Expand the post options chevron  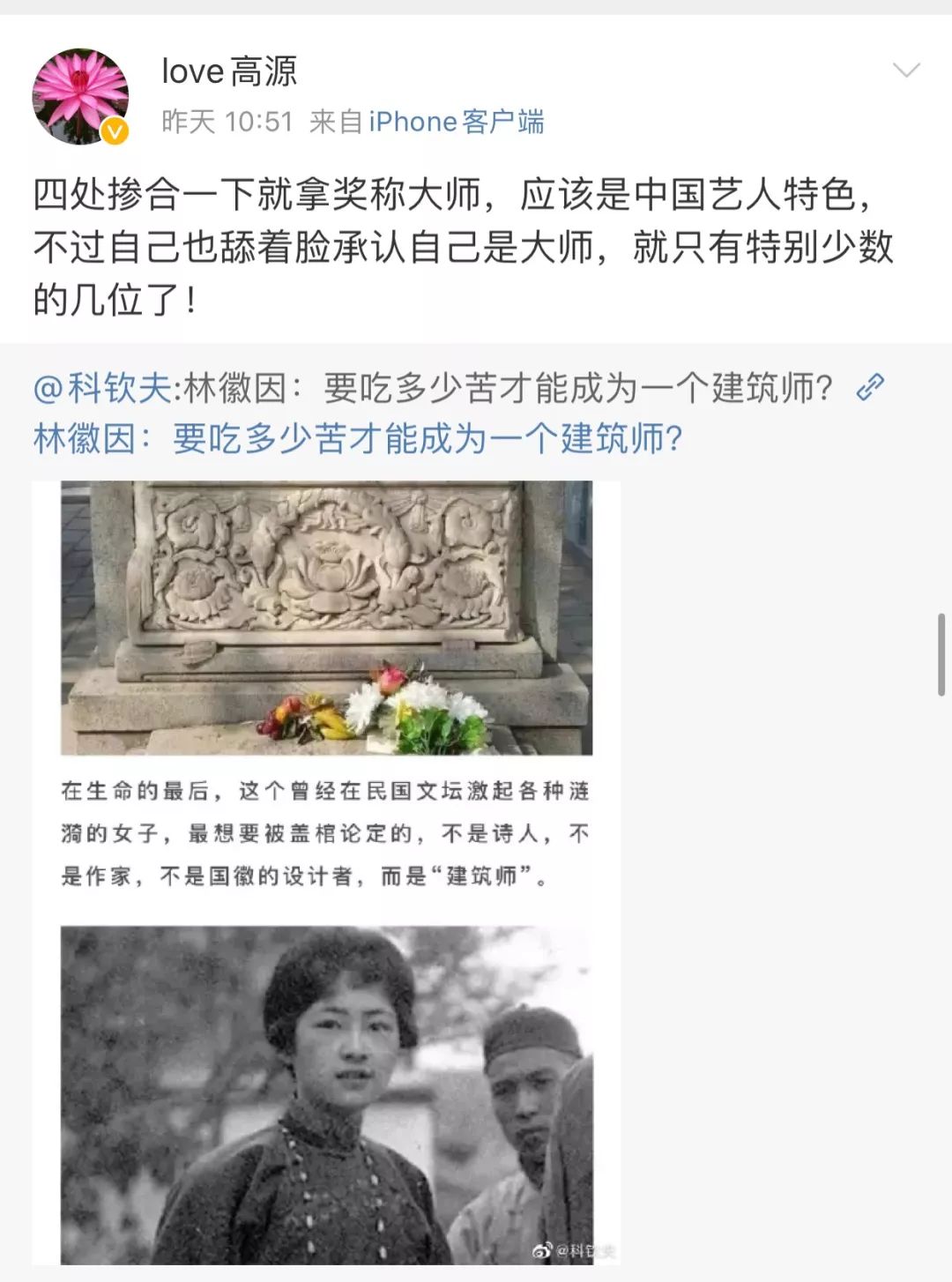click(x=906, y=70)
